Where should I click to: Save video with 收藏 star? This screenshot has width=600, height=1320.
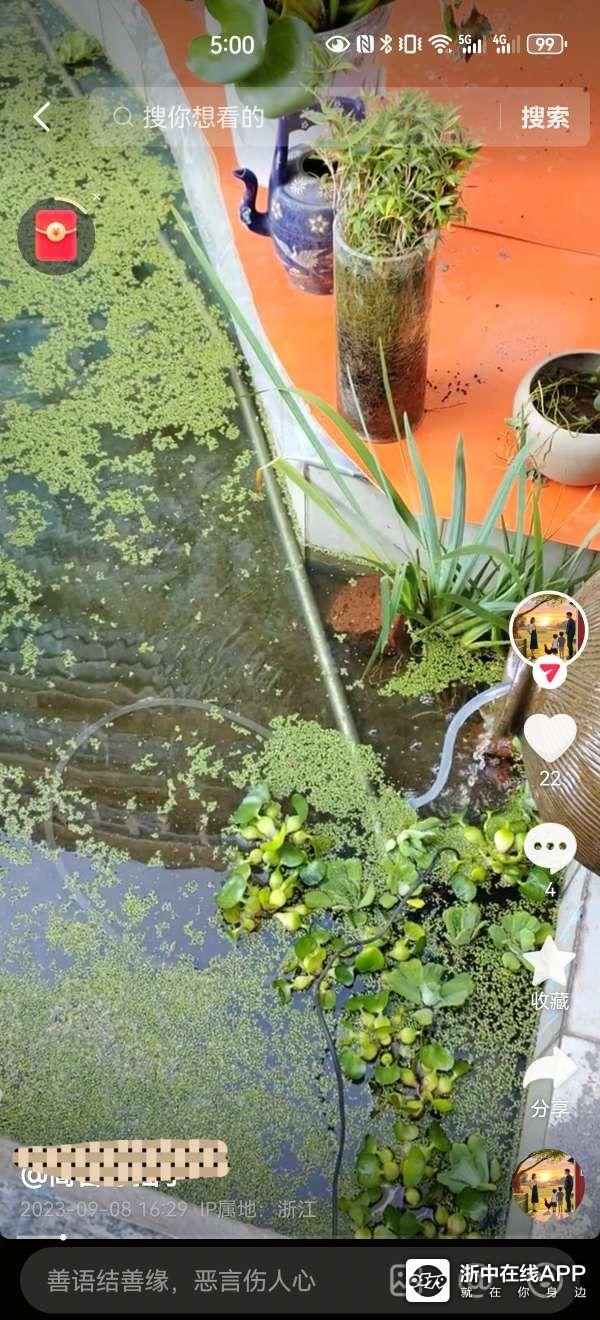click(549, 962)
